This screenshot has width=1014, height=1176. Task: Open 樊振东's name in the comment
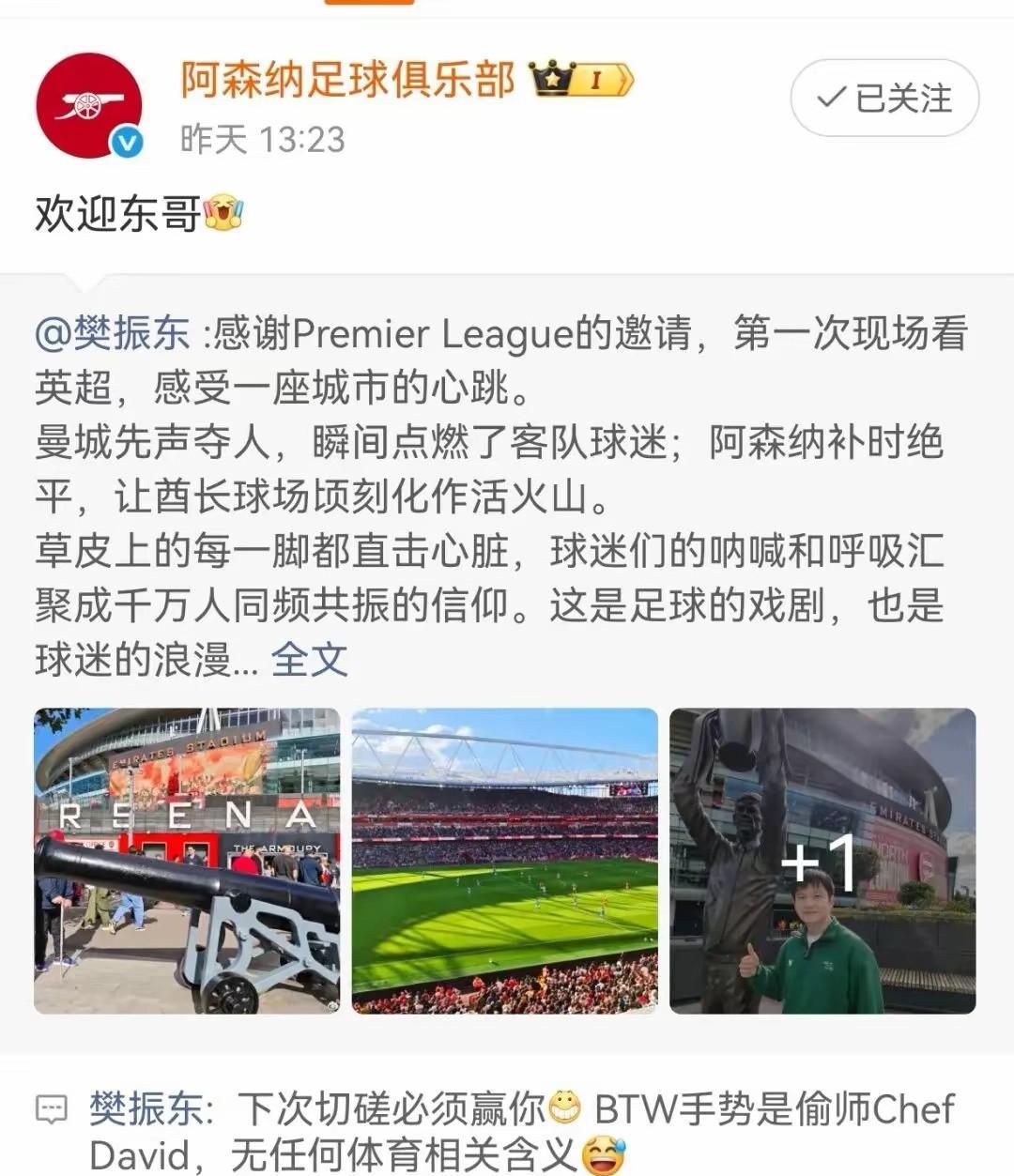tap(146, 1109)
